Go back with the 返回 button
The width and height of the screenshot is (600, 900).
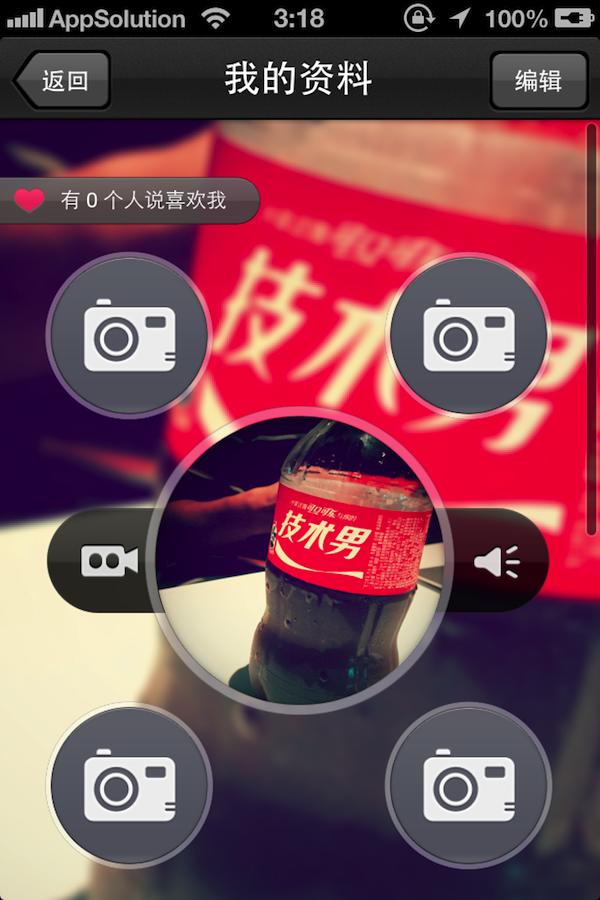click(x=63, y=81)
